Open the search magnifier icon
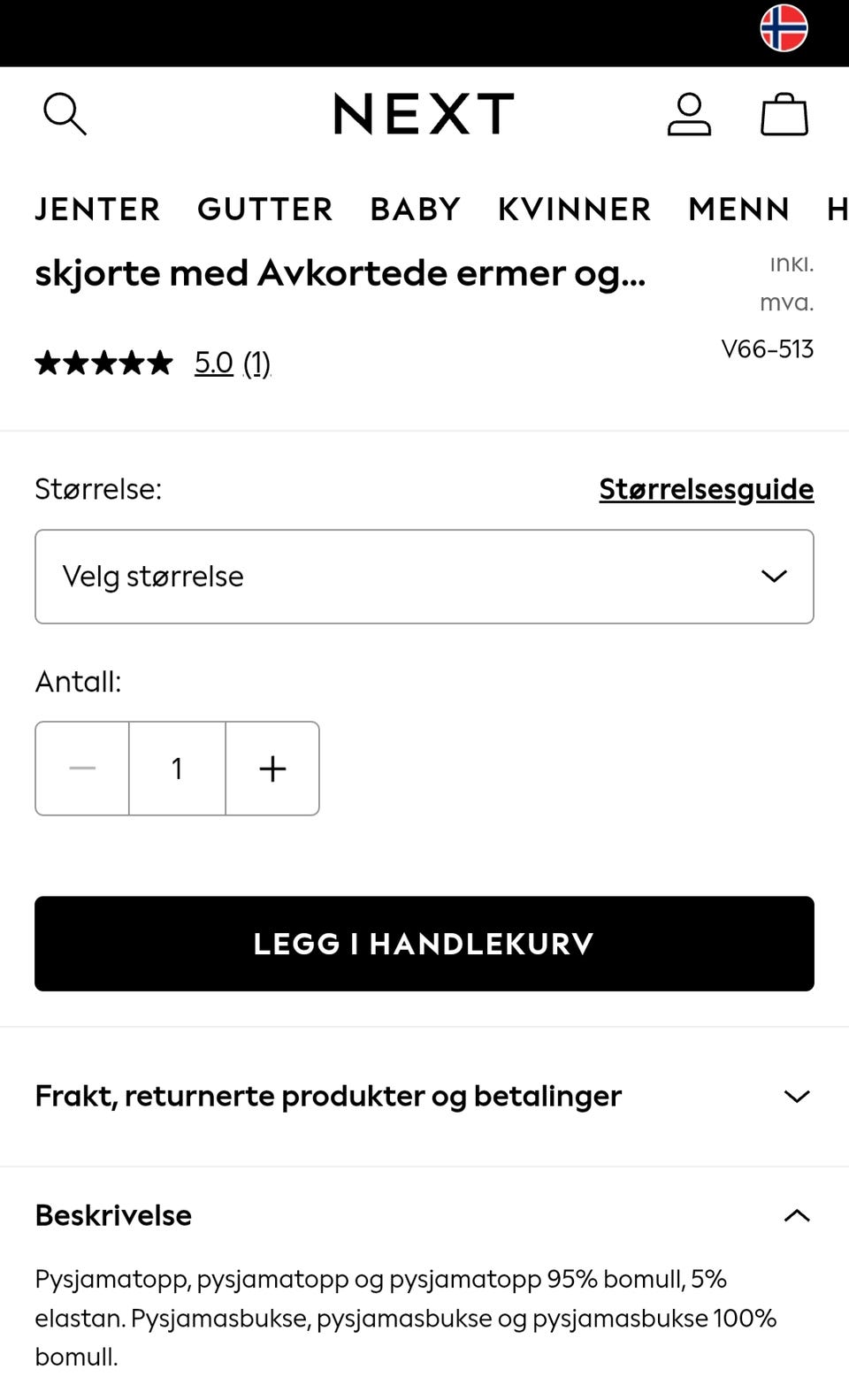 [x=65, y=114]
